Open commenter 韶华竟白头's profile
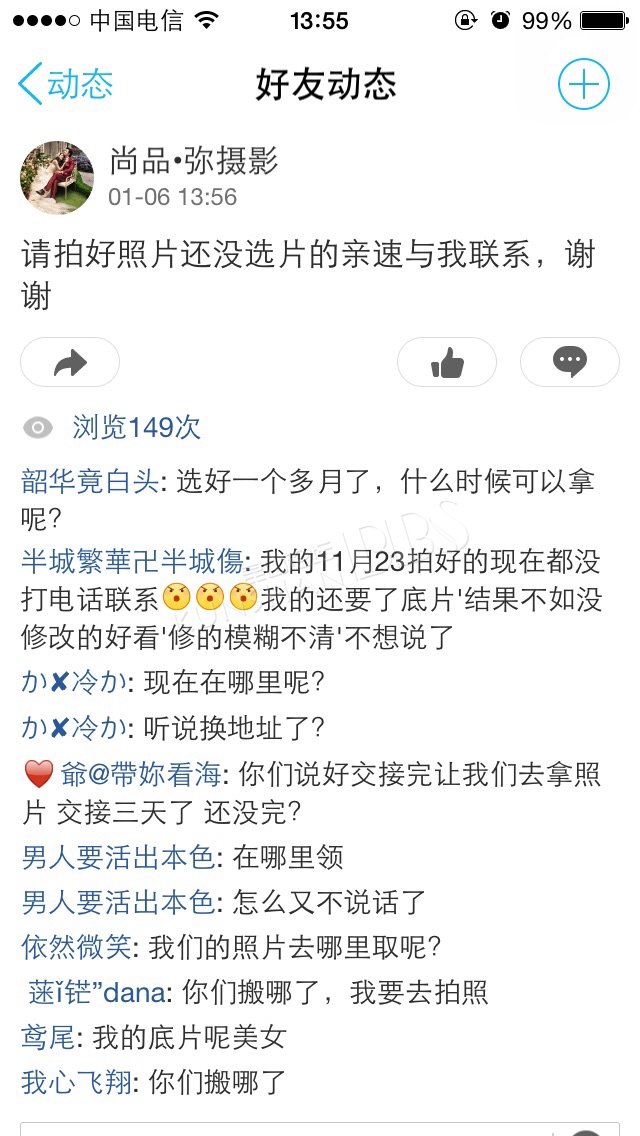640x1136 pixels. pos(90,483)
